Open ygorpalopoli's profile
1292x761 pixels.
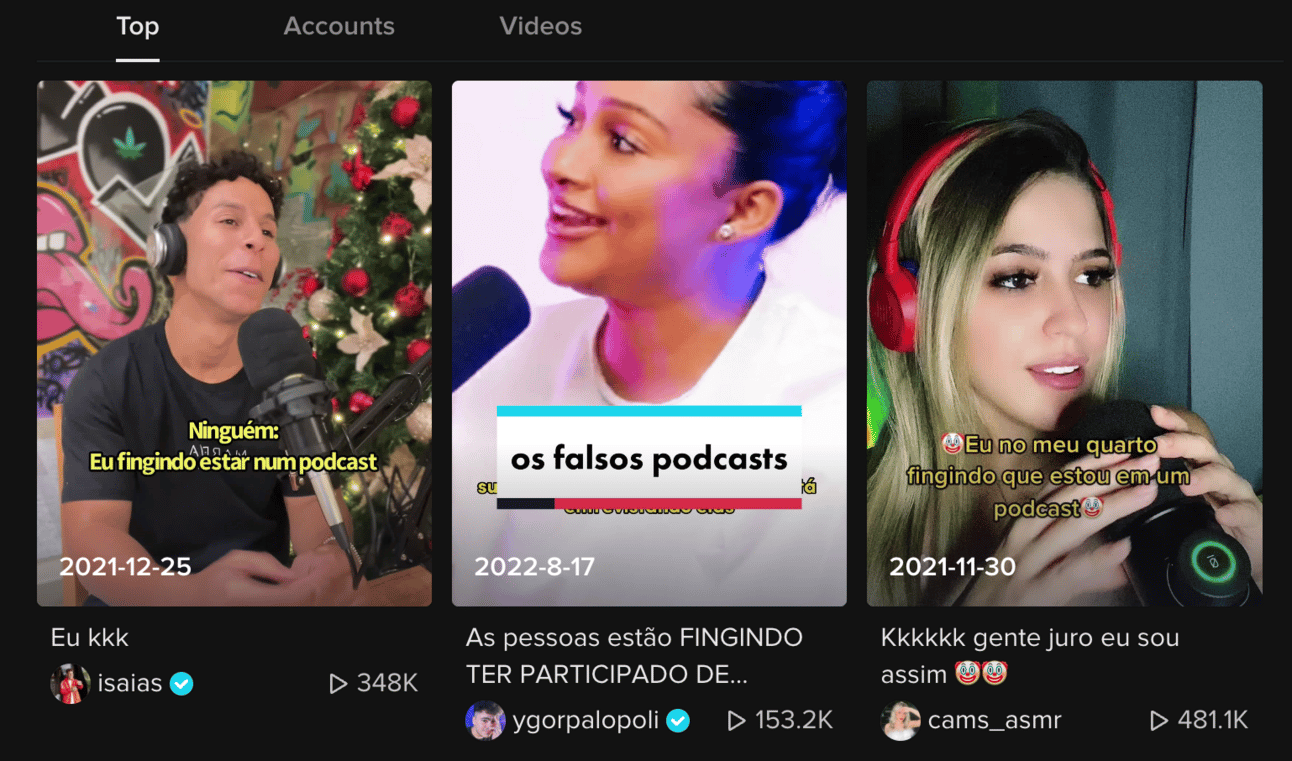click(x=585, y=721)
